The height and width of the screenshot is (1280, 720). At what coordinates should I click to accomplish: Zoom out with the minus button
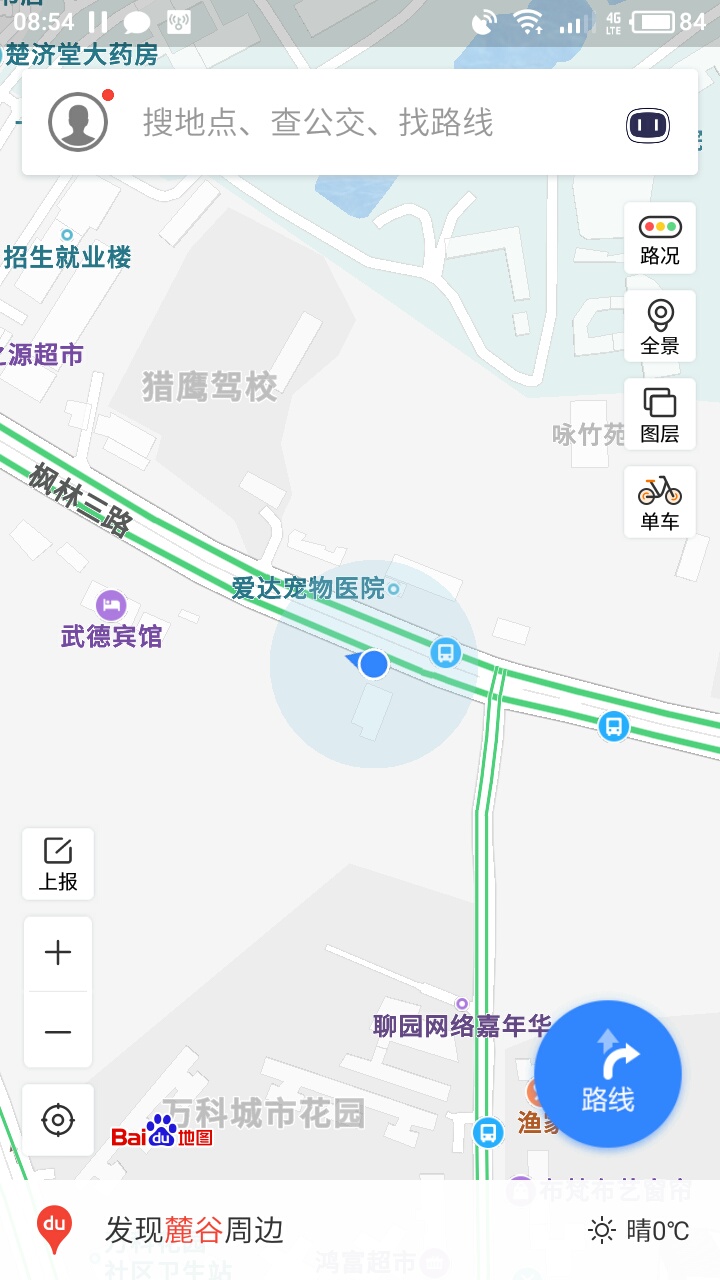58,1031
